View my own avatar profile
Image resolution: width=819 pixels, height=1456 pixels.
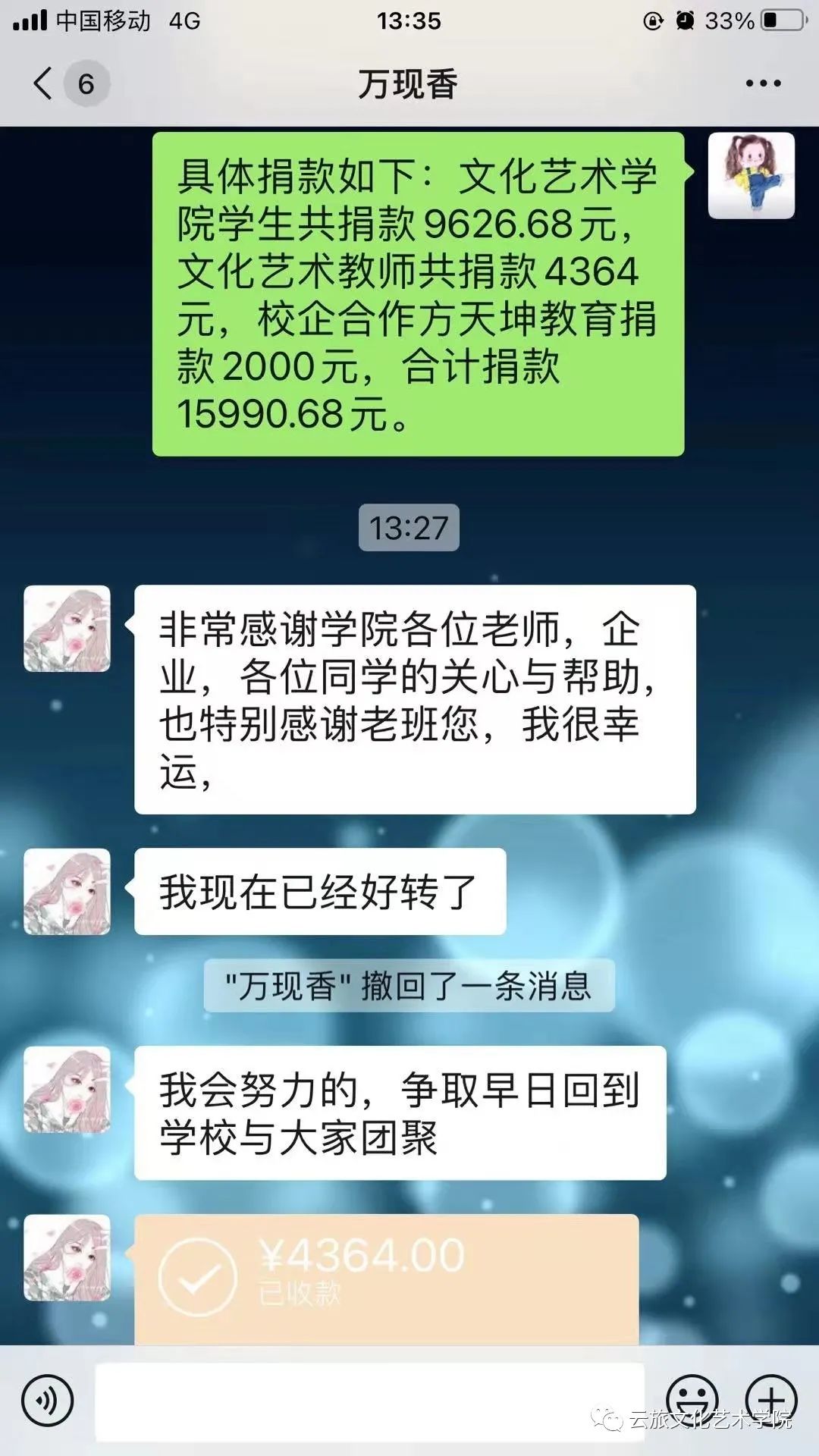(751, 176)
